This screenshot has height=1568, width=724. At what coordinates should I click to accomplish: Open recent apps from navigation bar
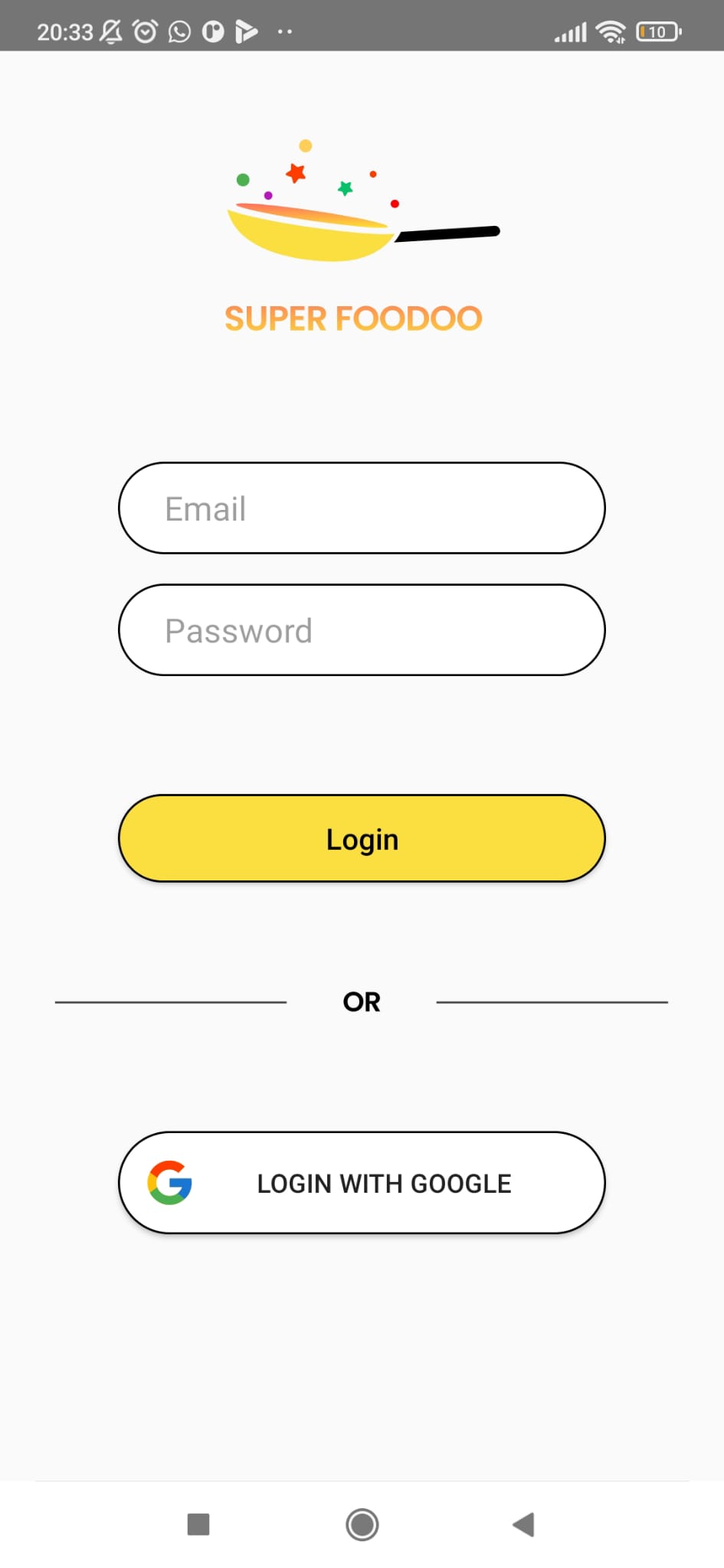(198, 1524)
